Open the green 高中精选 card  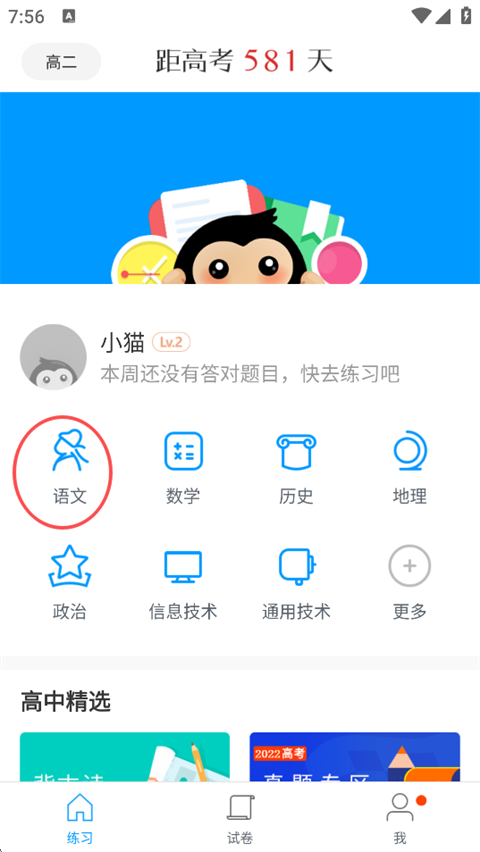(125, 757)
